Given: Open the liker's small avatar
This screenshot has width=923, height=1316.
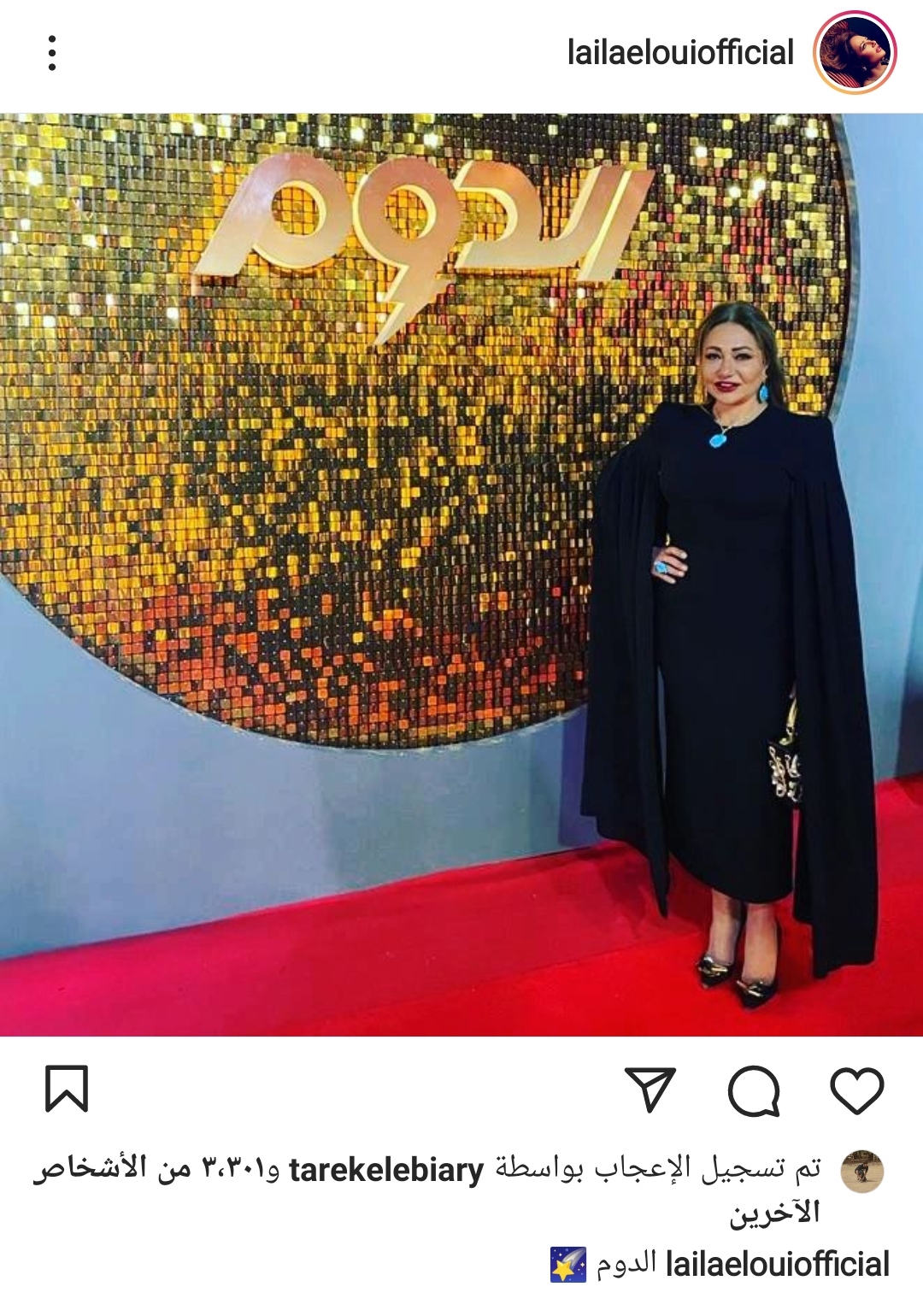Looking at the screenshot, I should (x=861, y=1171).
